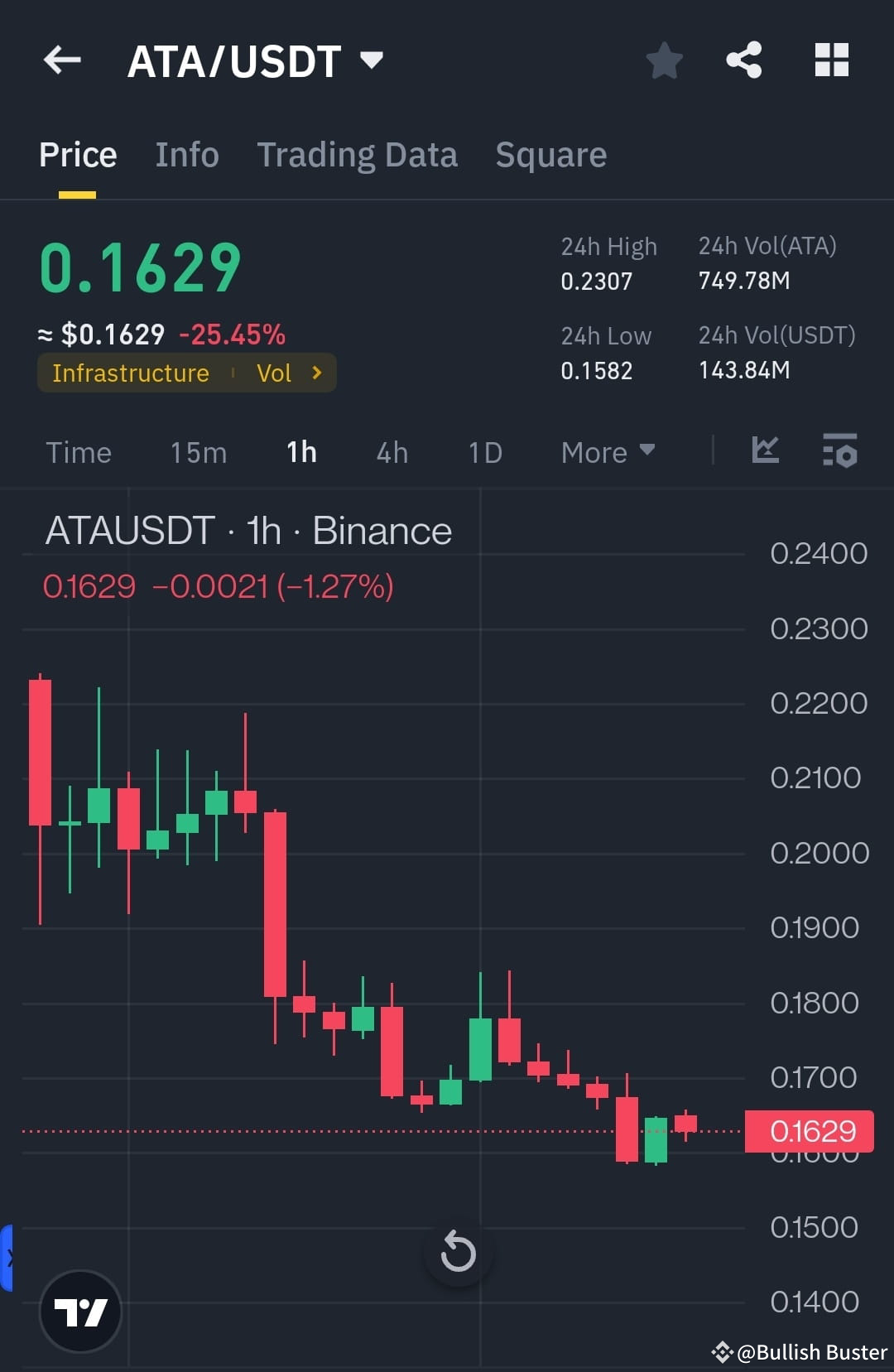Open the Square tab

(550, 154)
